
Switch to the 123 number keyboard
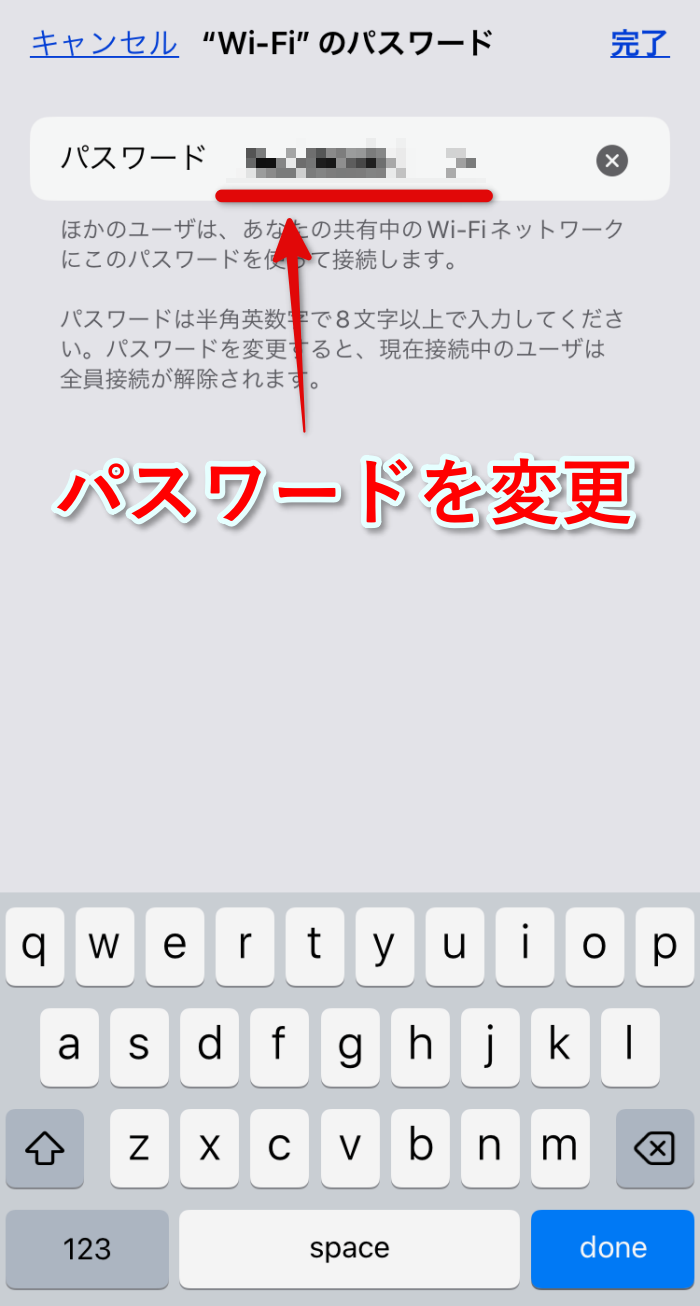tap(87, 1249)
